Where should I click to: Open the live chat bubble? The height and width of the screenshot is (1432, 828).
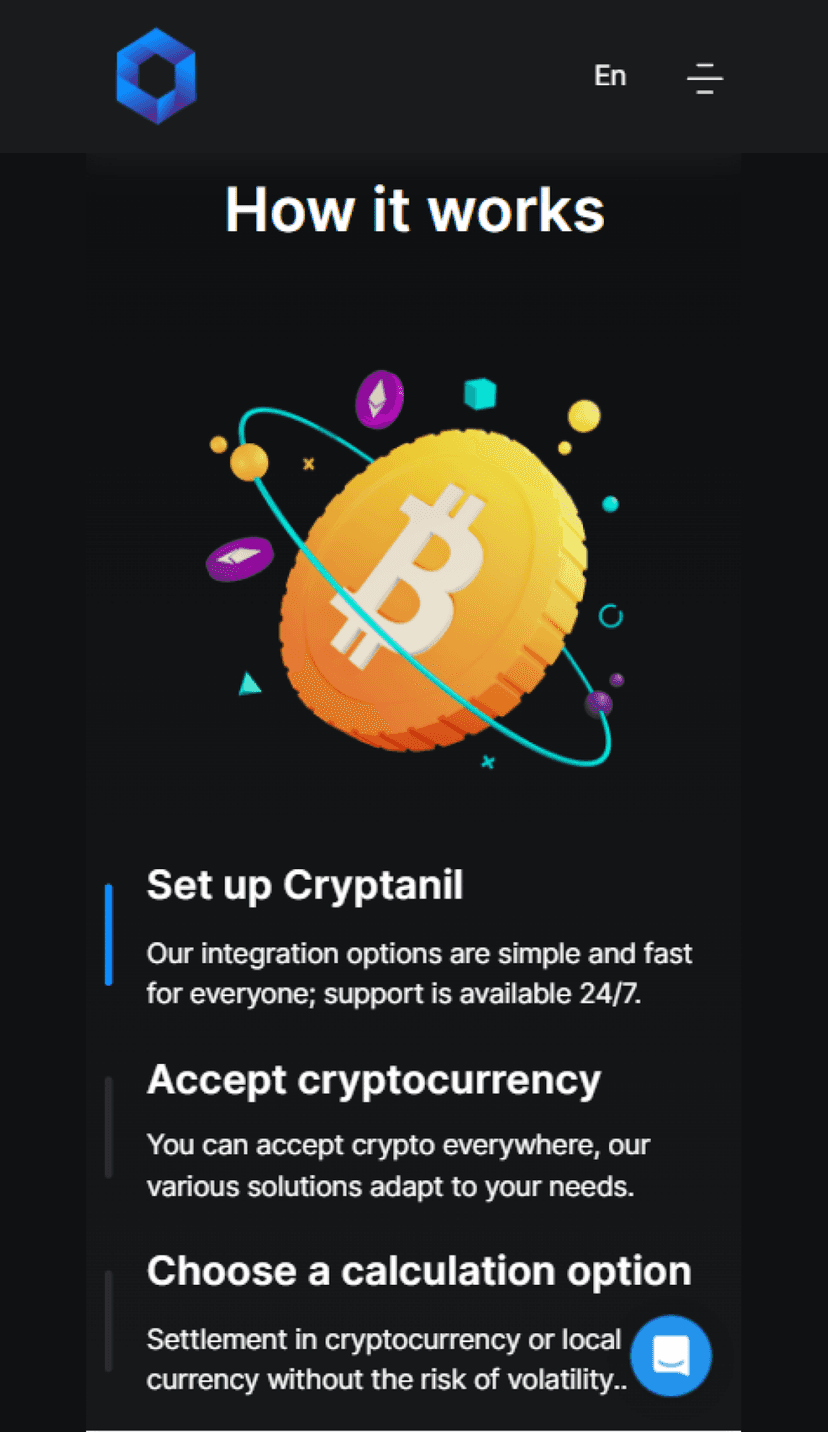[671, 1355]
